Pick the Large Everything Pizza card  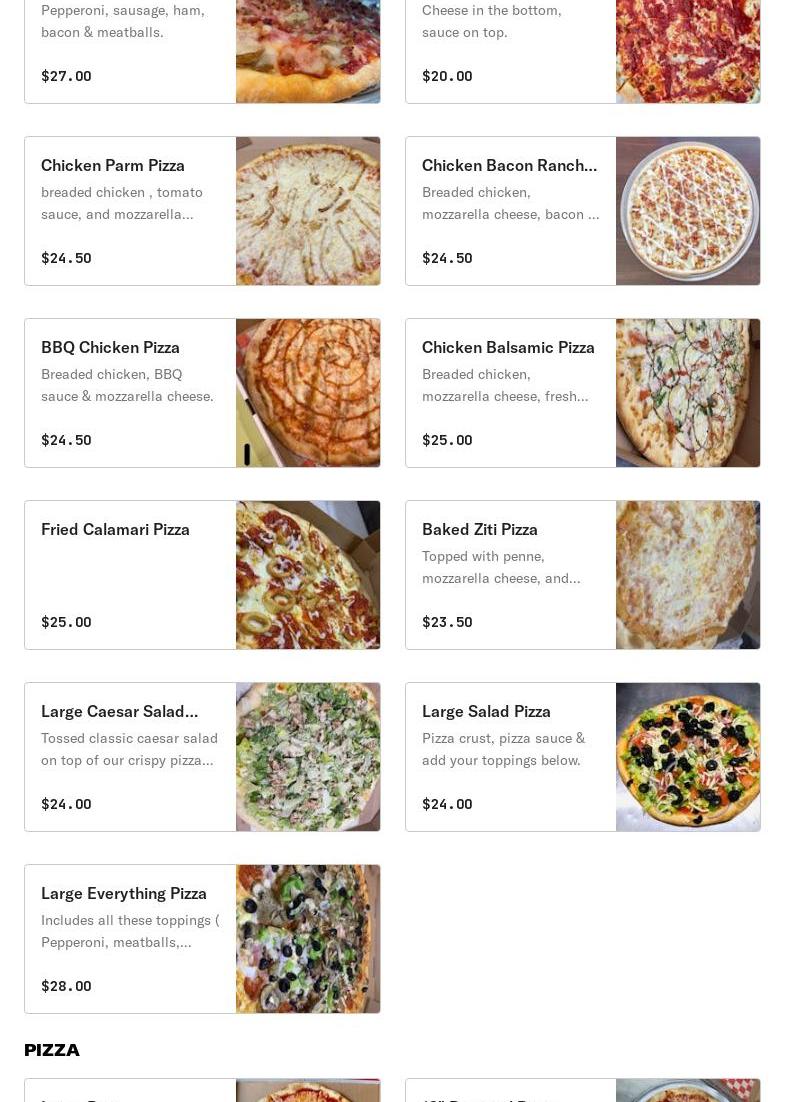pyautogui.click(x=202, y=939)
